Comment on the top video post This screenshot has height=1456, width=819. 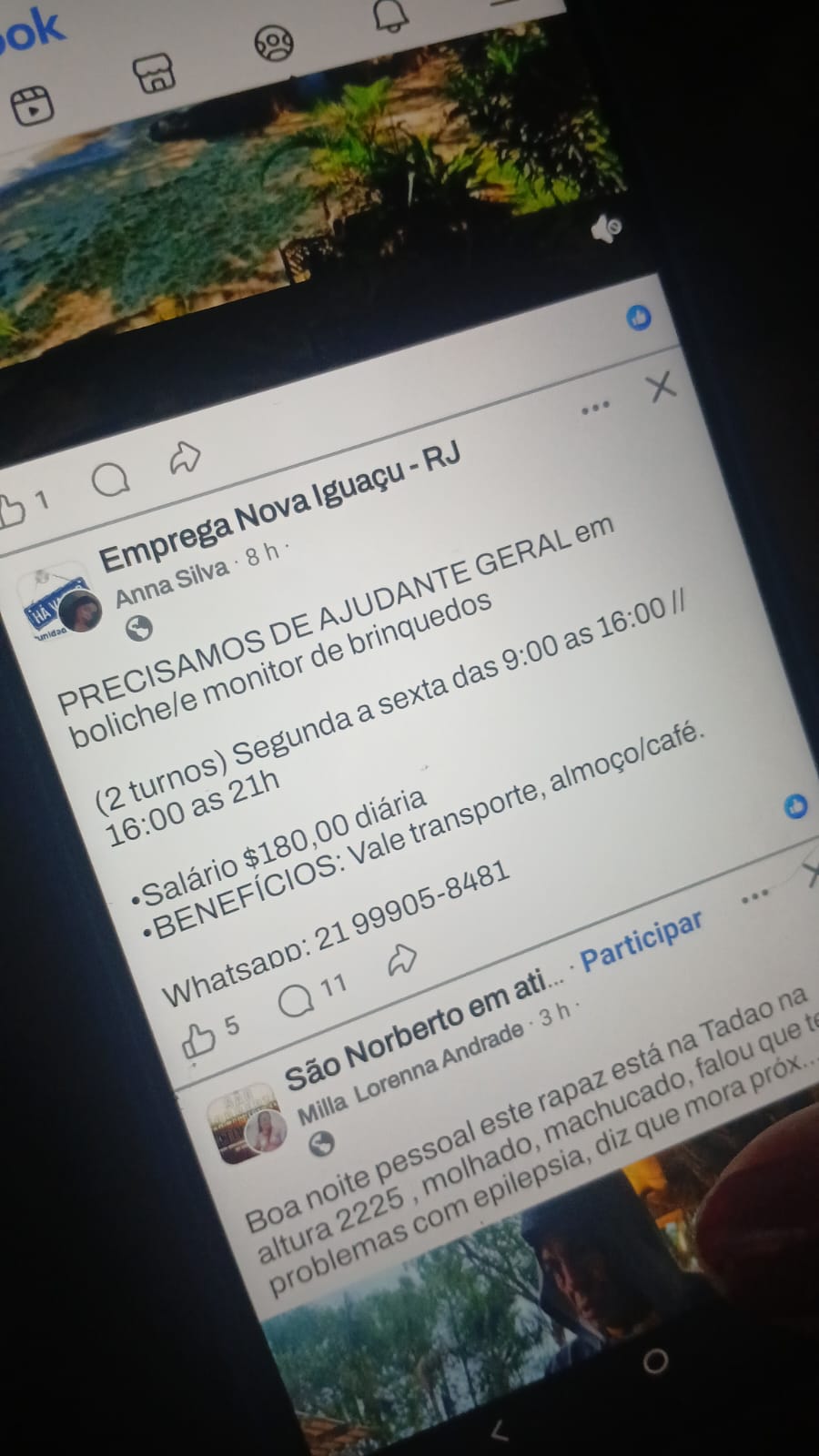110,480
